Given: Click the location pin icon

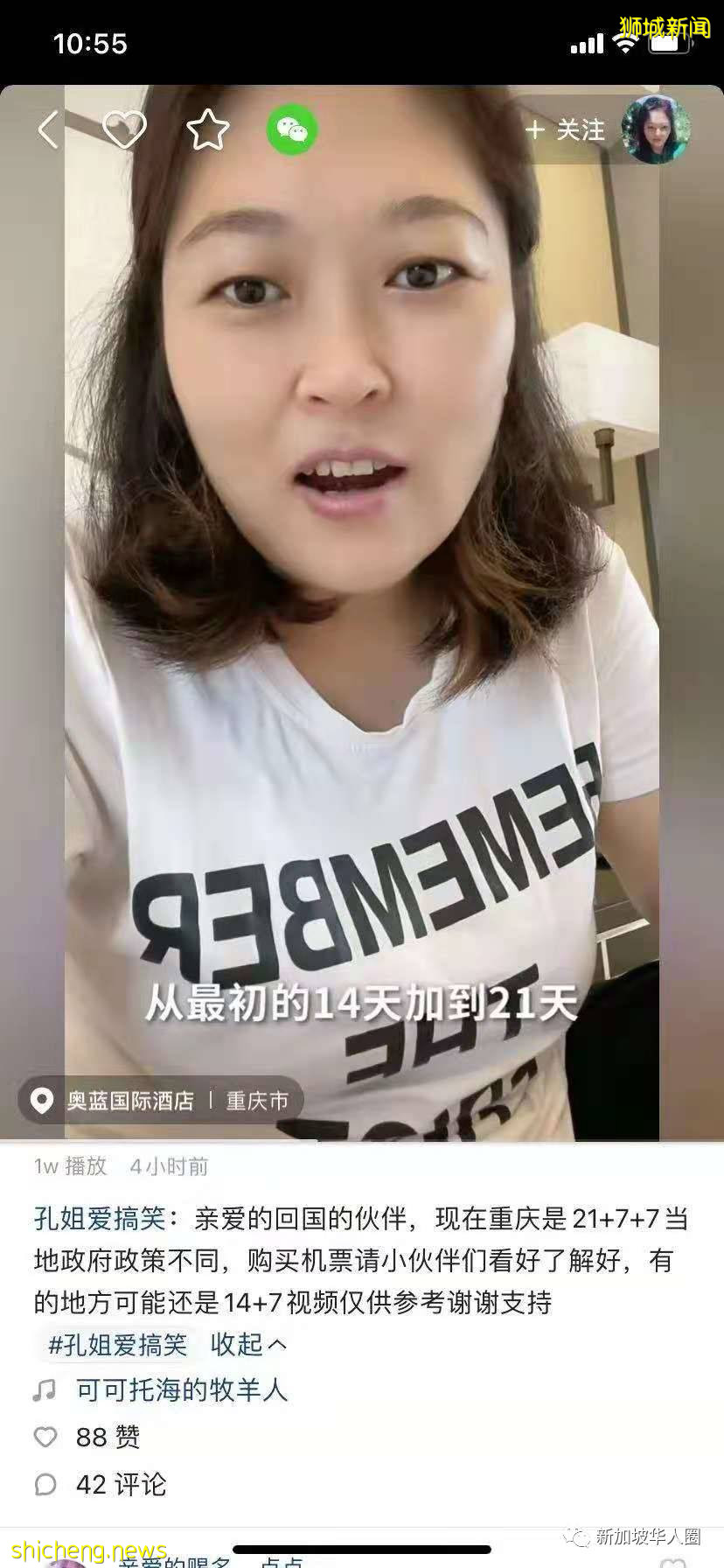Looking at the screenshot, I should coord(42,1100).
